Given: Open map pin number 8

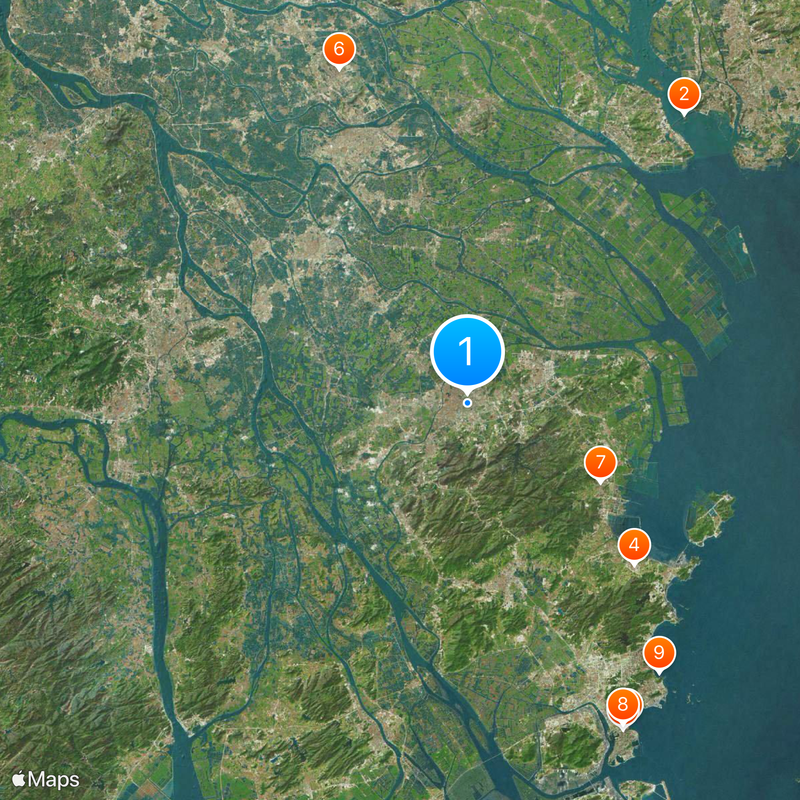Looking at the screenshot, I should click(x=623, y=706).
